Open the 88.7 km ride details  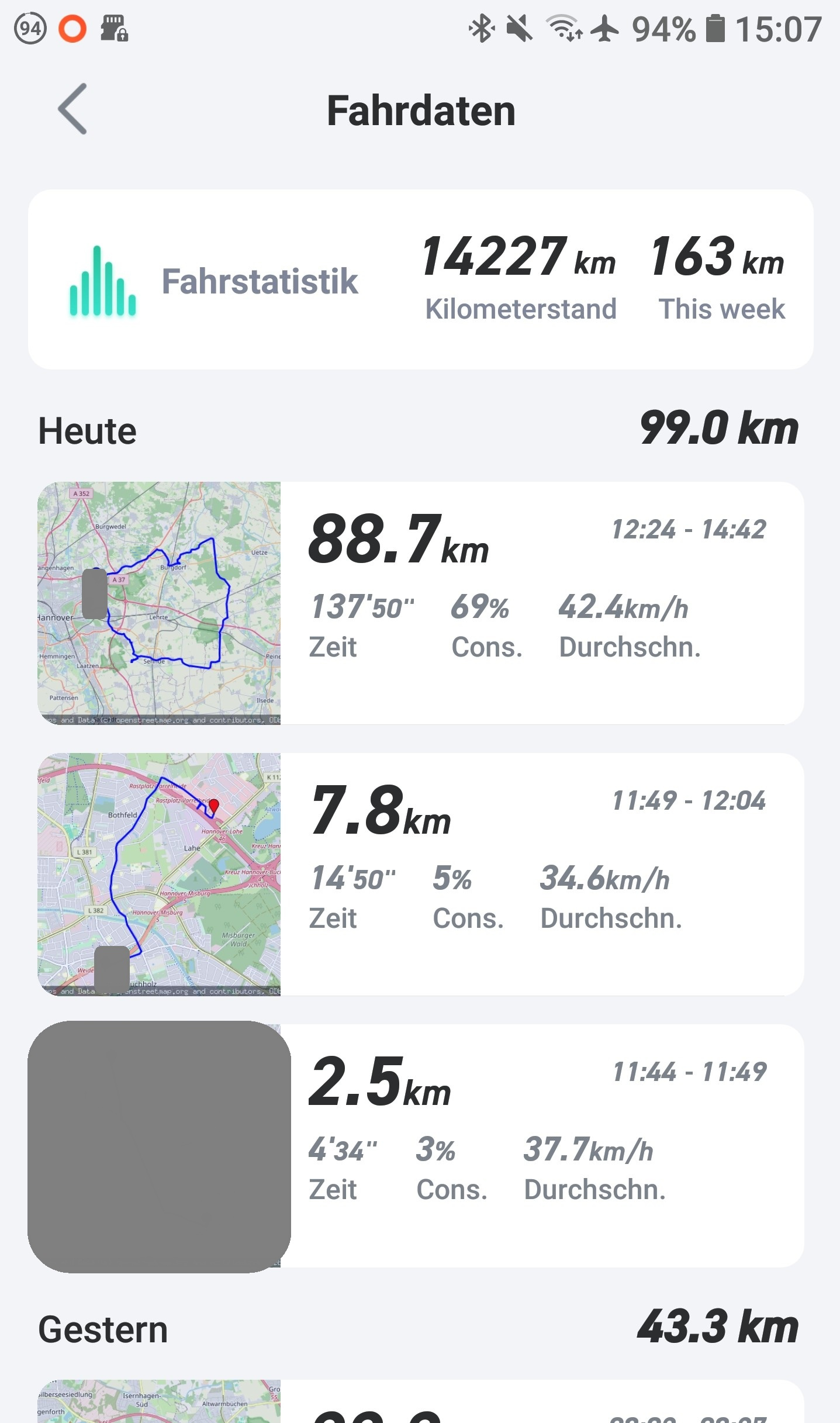click(x=420, y=603)
